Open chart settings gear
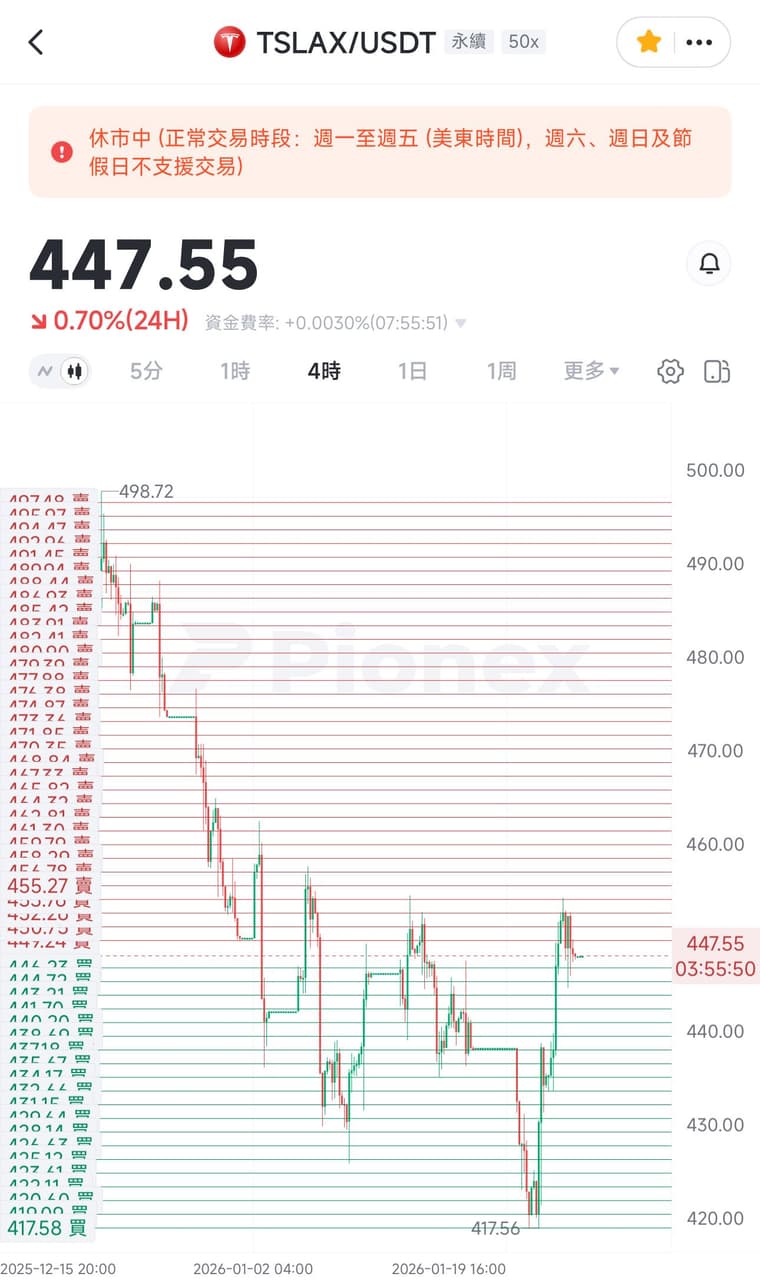760x1280 pixels. (670, 372)
